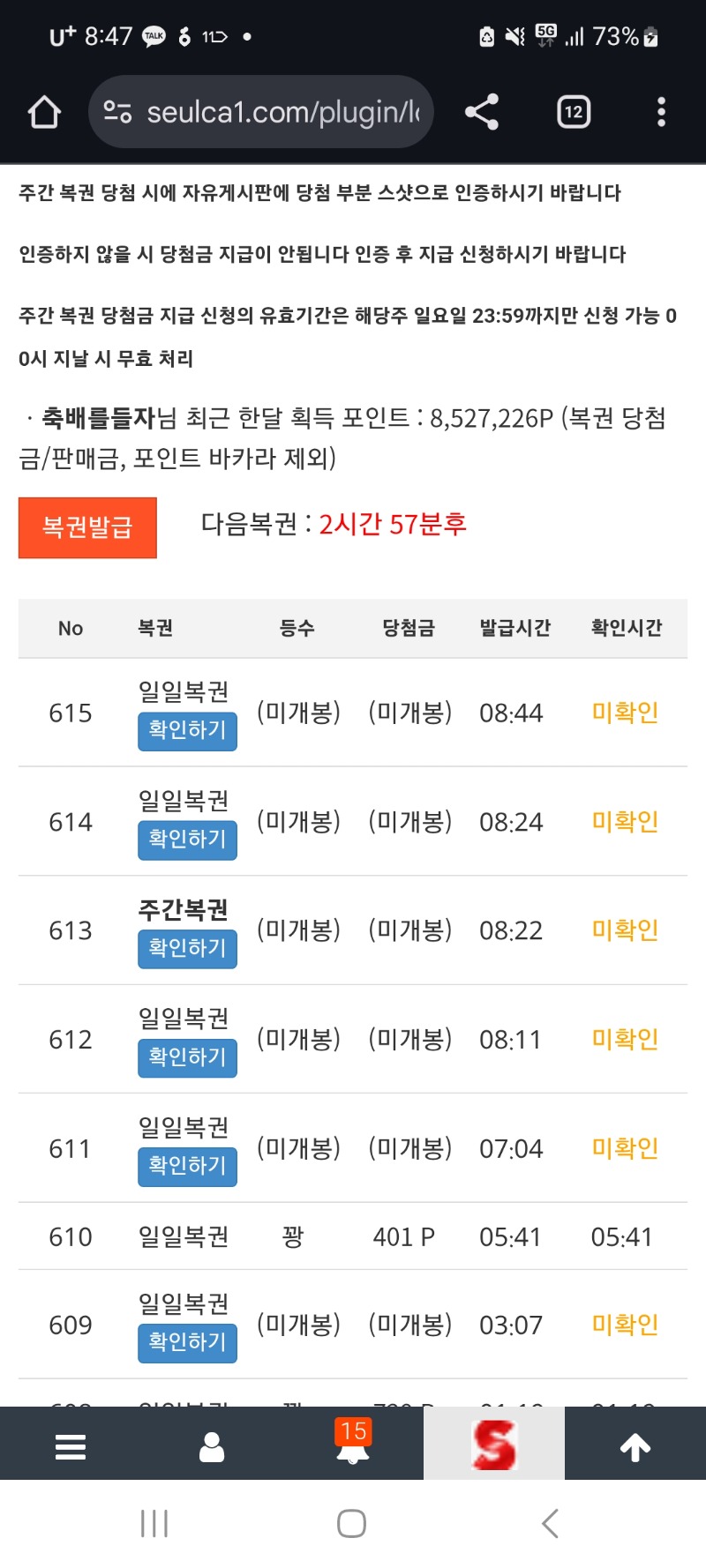Share this page
Screen dimensions: 706x1568
(x=482, y=112)
